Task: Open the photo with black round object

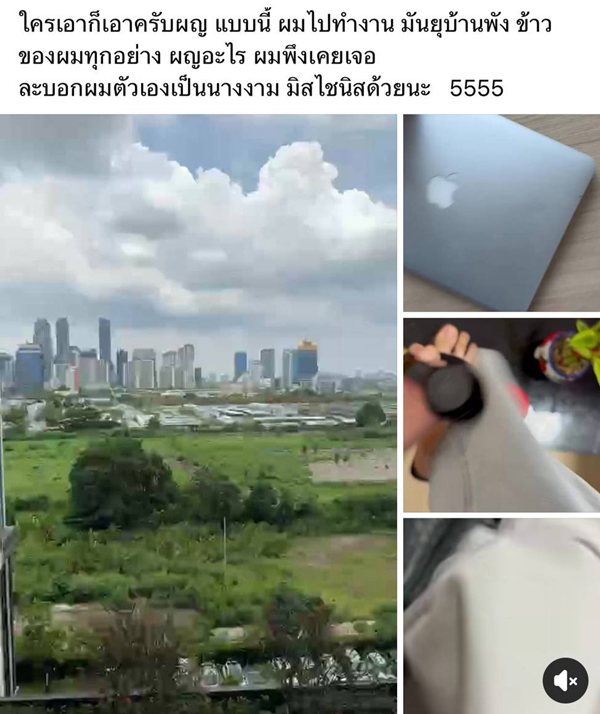Action: coord(501,414)
